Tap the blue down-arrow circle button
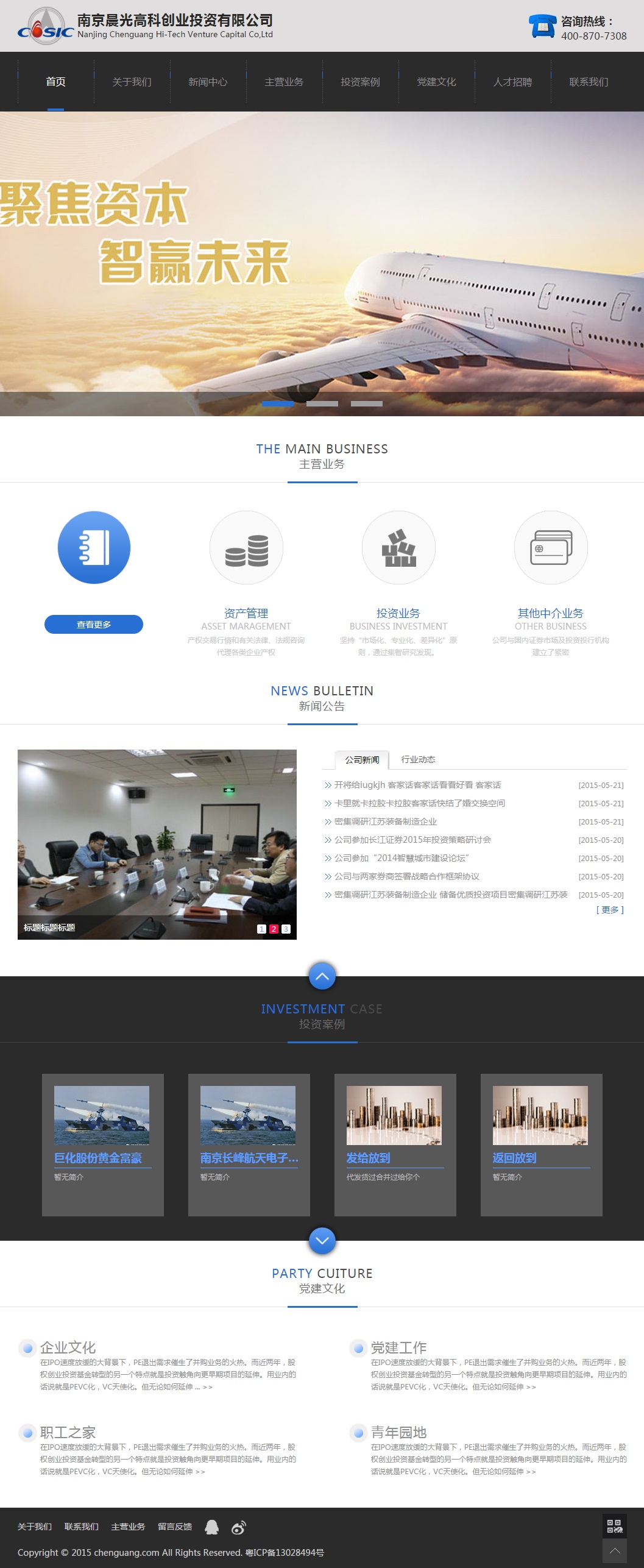 pos(322,1240)
